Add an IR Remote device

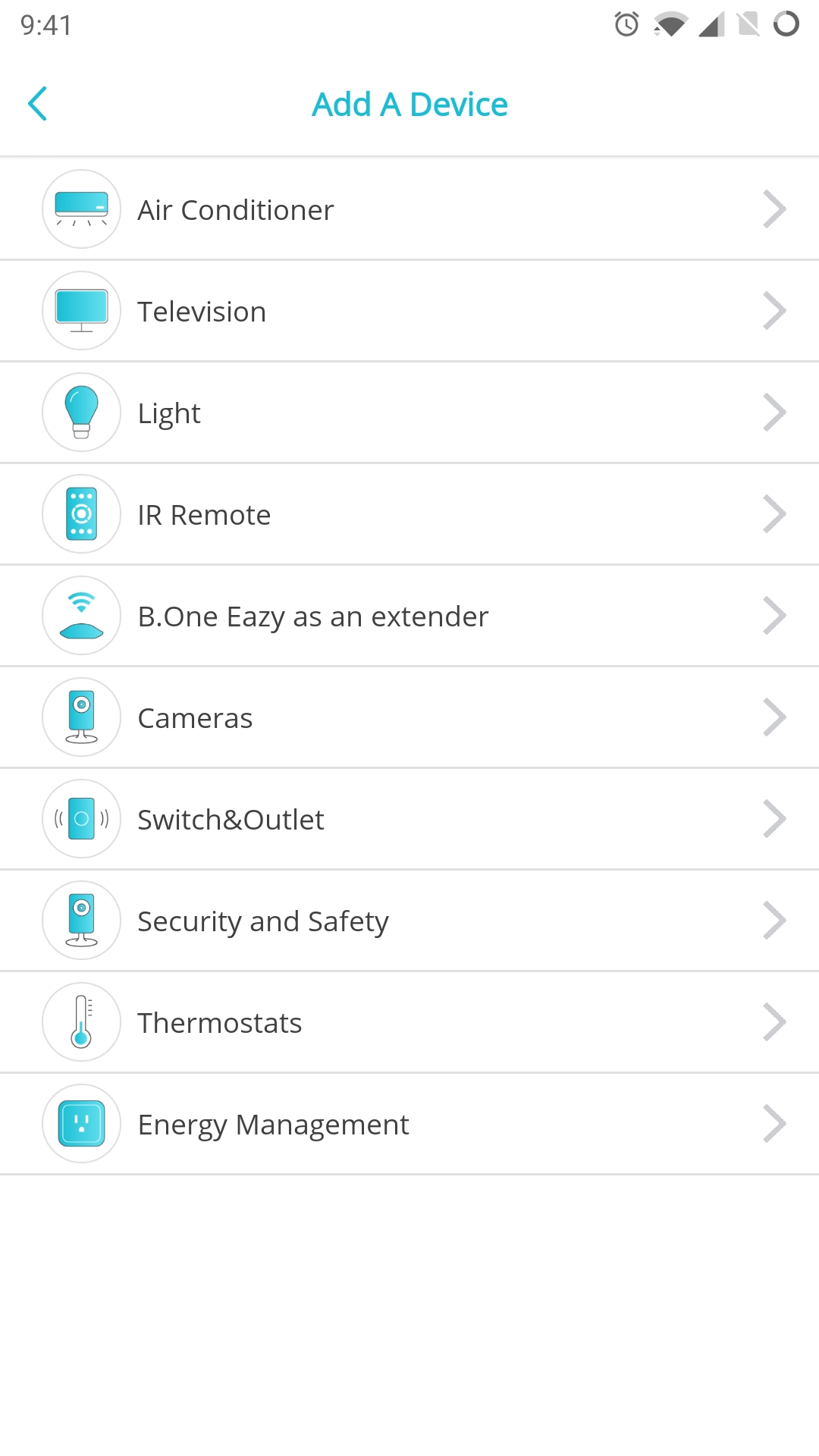tap(409, 514)
